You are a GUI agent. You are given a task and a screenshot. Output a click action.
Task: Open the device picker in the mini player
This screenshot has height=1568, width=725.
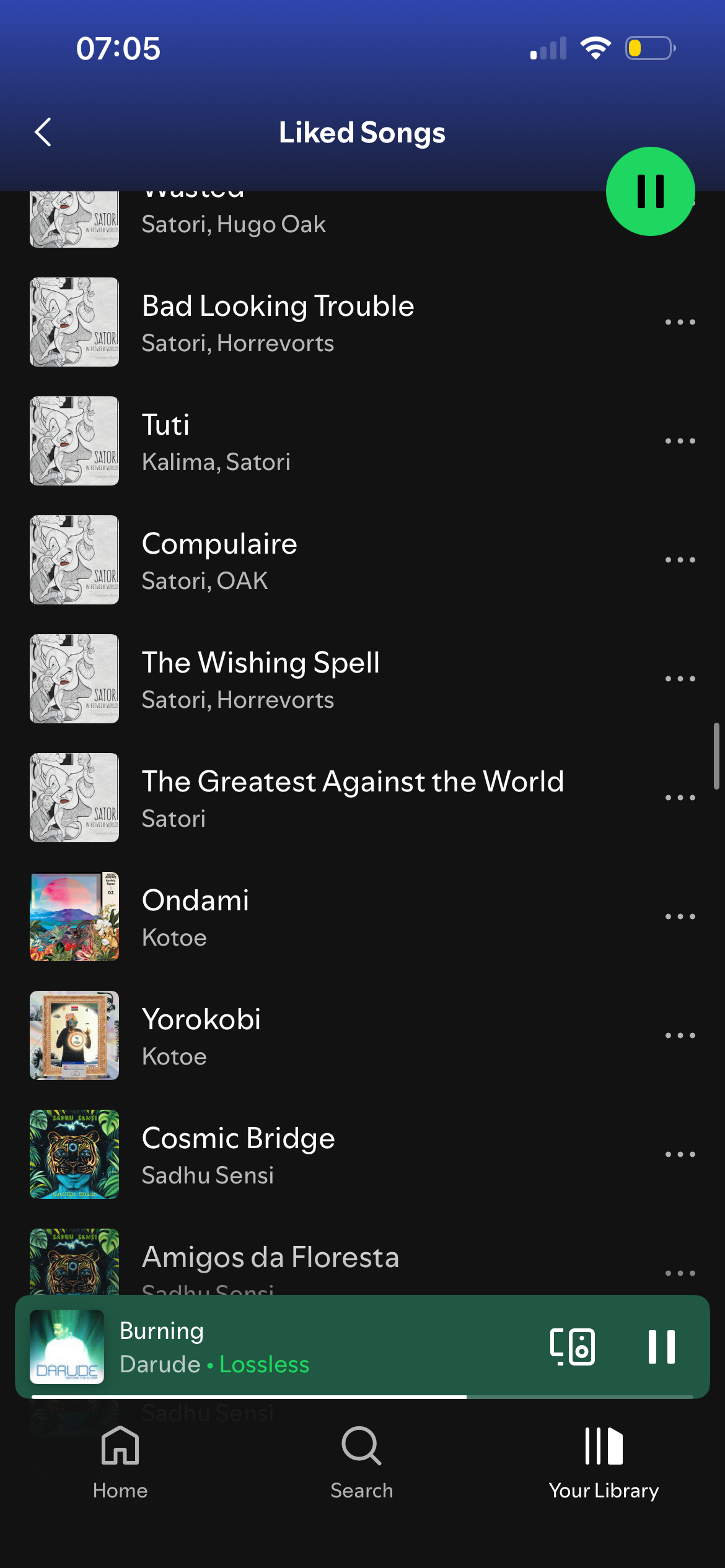click(x=572, y=1346)
